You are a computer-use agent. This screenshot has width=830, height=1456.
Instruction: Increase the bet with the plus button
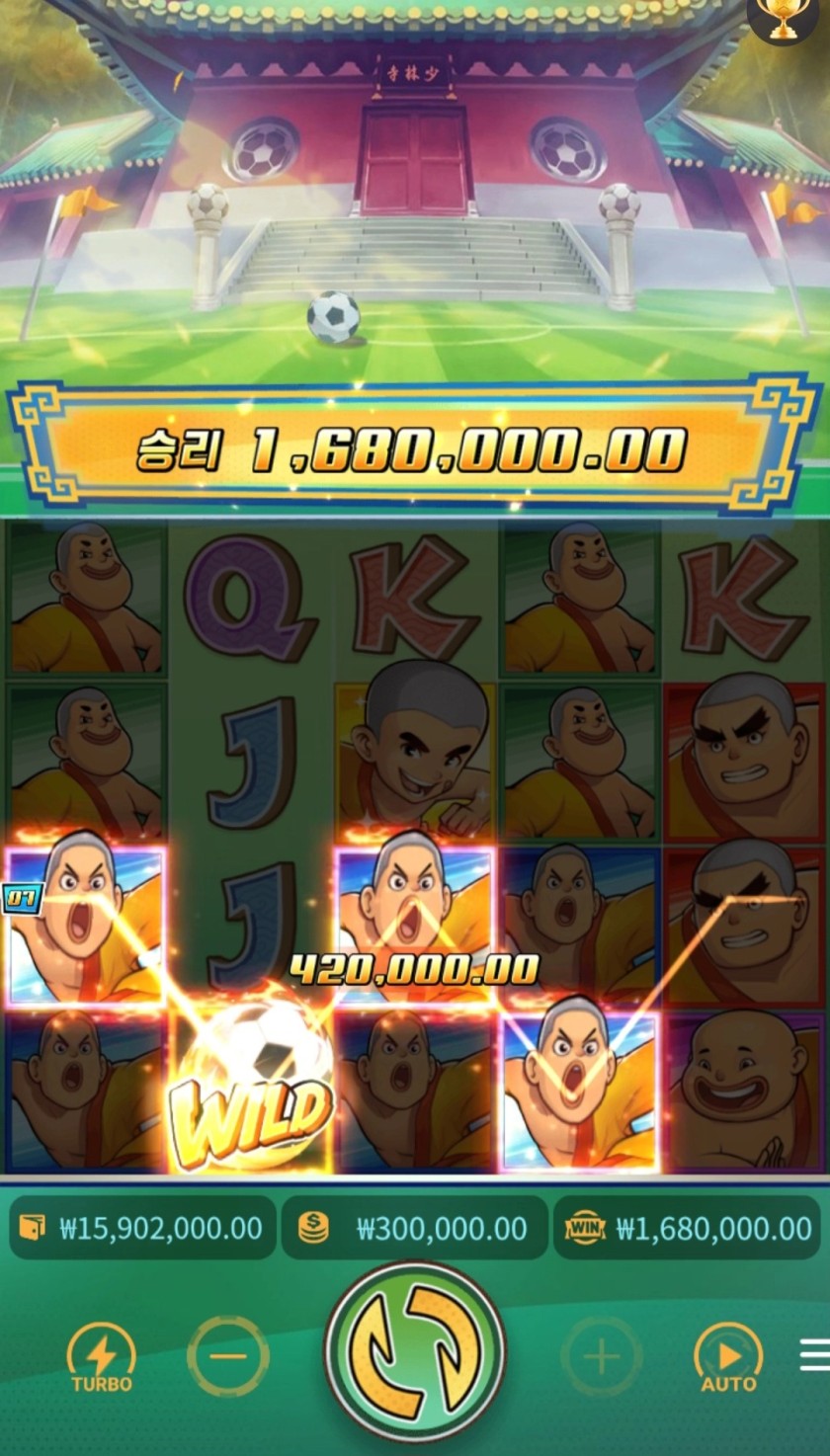click(601, 1356)
